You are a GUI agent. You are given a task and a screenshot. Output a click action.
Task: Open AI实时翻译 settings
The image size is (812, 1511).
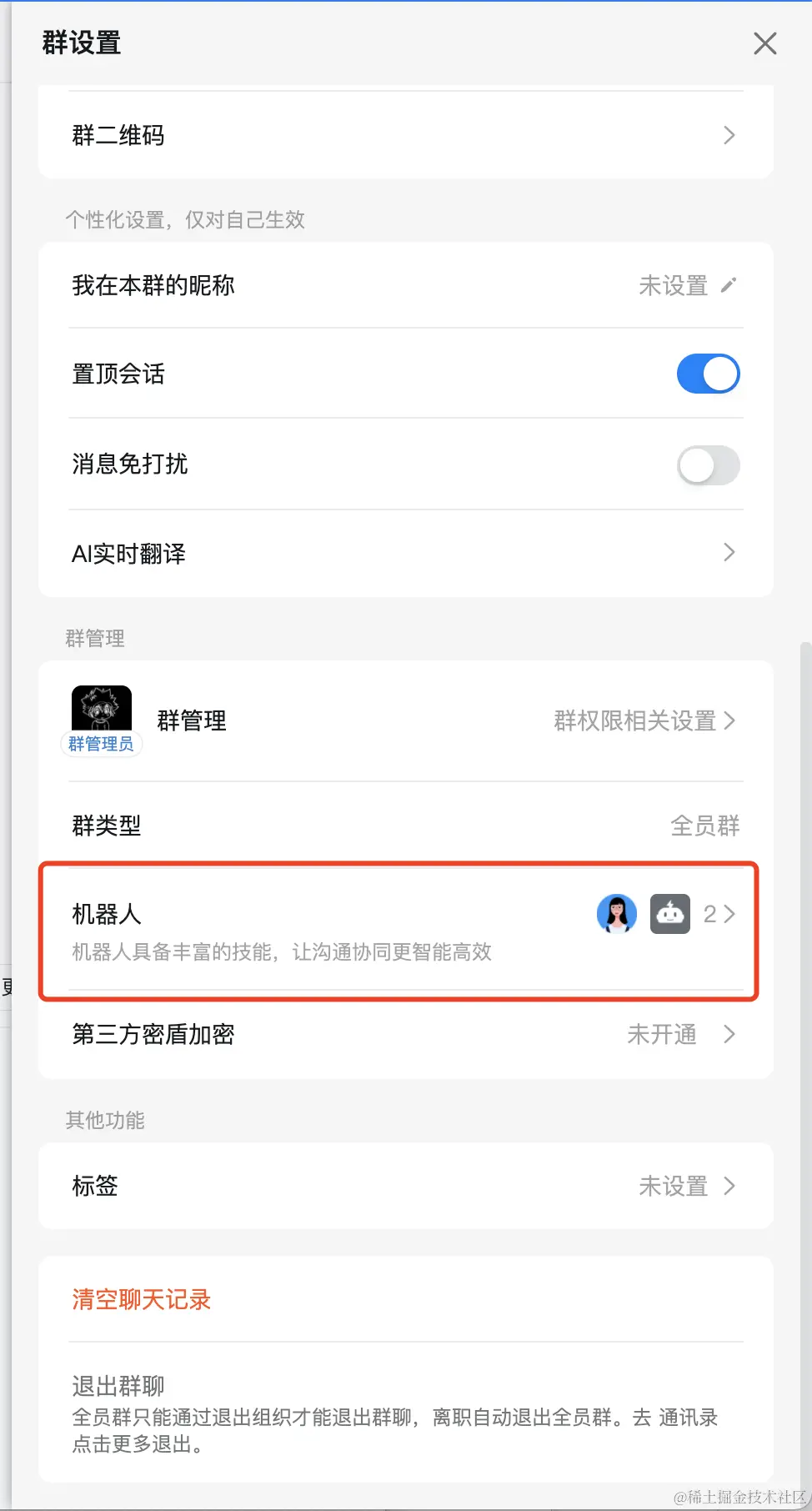(406, 553)
